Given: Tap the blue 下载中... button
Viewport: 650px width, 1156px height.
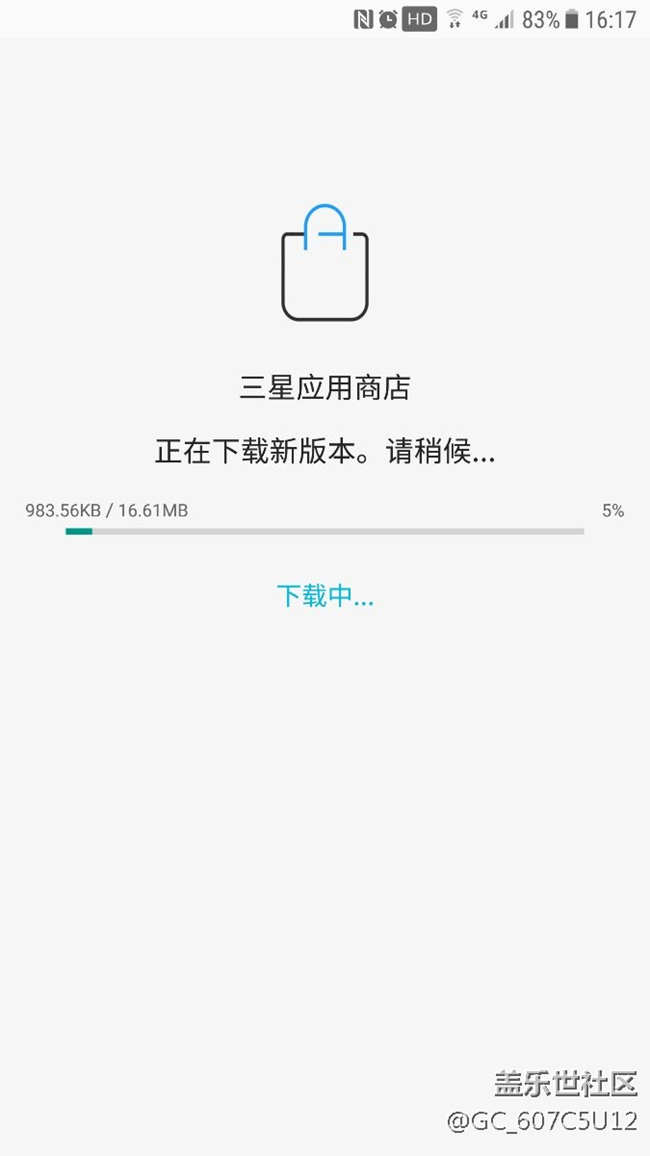Looking at the screenshot, I should (325, 596).
